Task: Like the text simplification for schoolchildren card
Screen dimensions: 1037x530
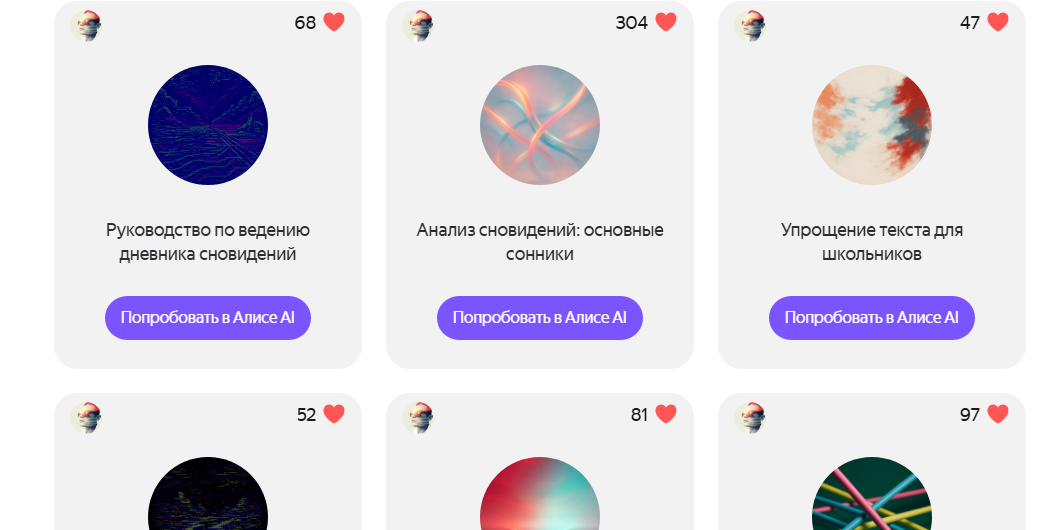Action: tap(998, 22)
